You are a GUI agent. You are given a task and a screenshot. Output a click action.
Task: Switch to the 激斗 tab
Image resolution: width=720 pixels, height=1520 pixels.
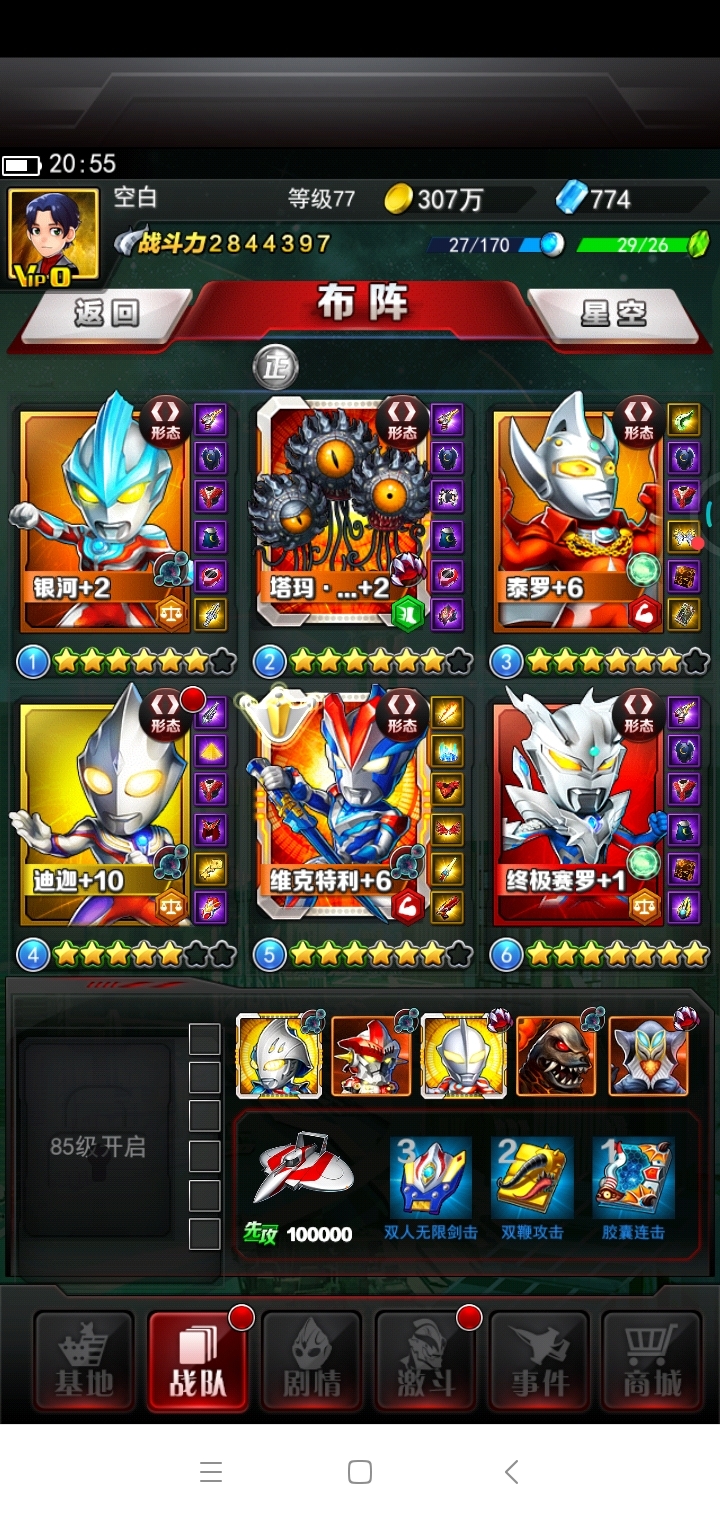pyautogui.click(x=426, y=1362)
